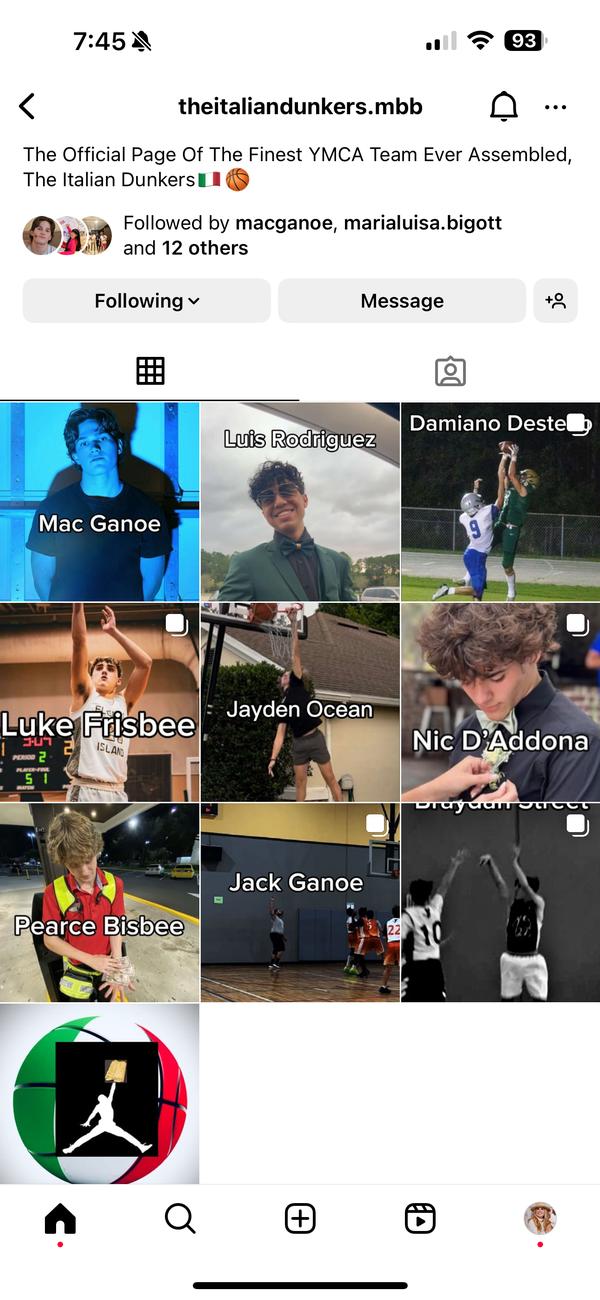The image size is (600, 1300).
Task: Open the Jayden Ocean dunk post
Action: (300, 702)
